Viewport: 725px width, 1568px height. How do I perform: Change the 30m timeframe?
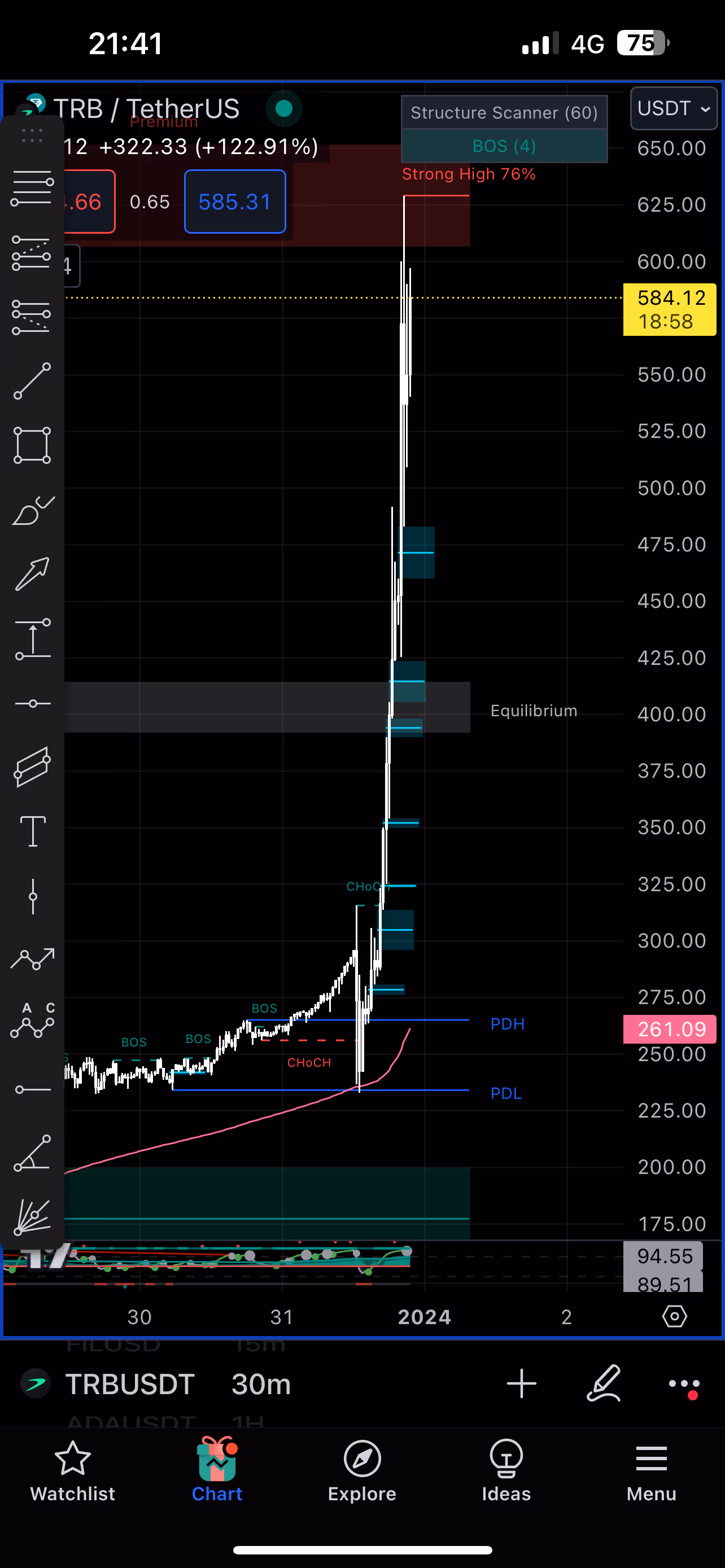[x=261, y=1384]
